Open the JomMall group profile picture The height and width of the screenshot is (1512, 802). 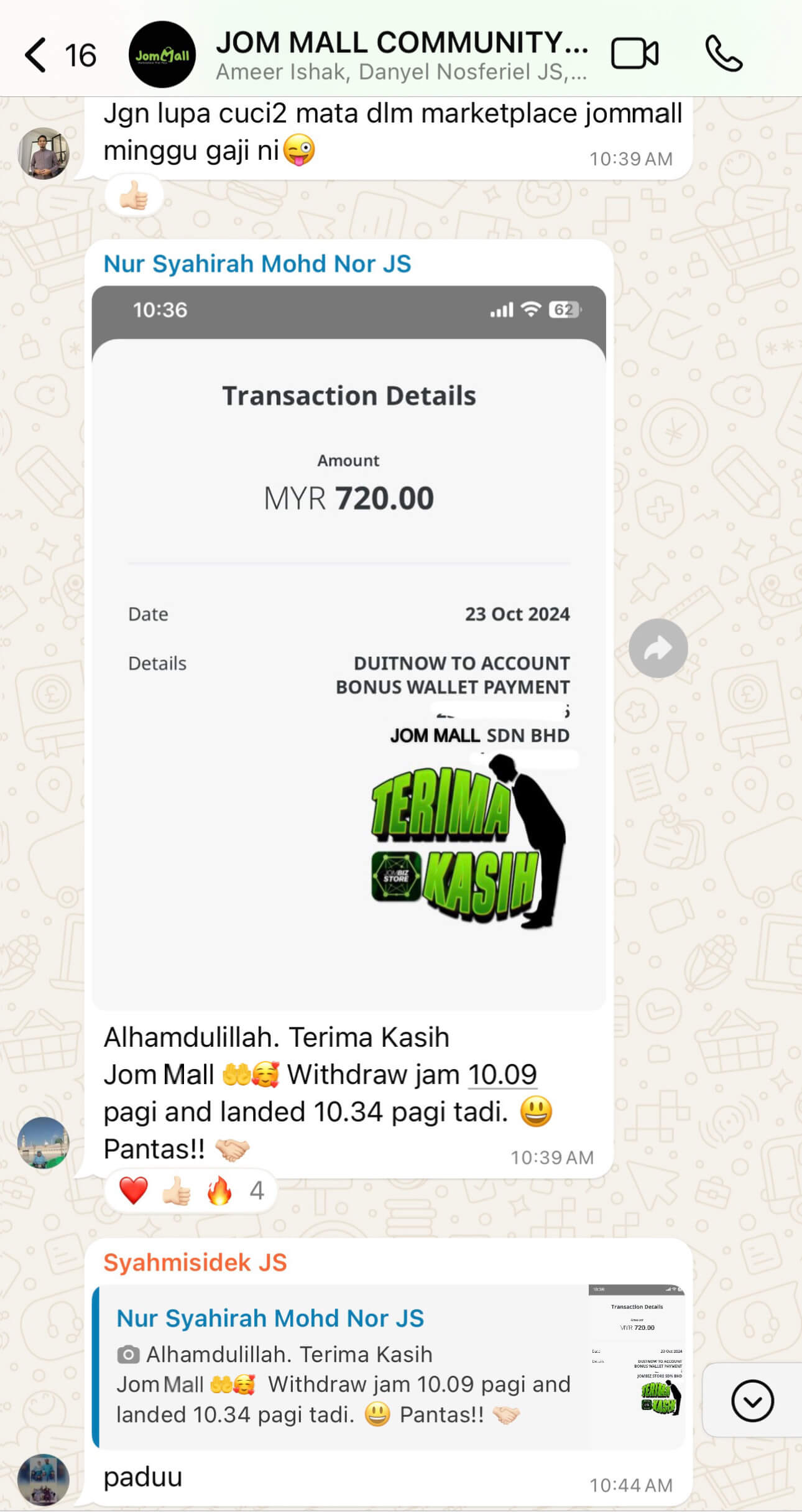[x=162, y=55]
